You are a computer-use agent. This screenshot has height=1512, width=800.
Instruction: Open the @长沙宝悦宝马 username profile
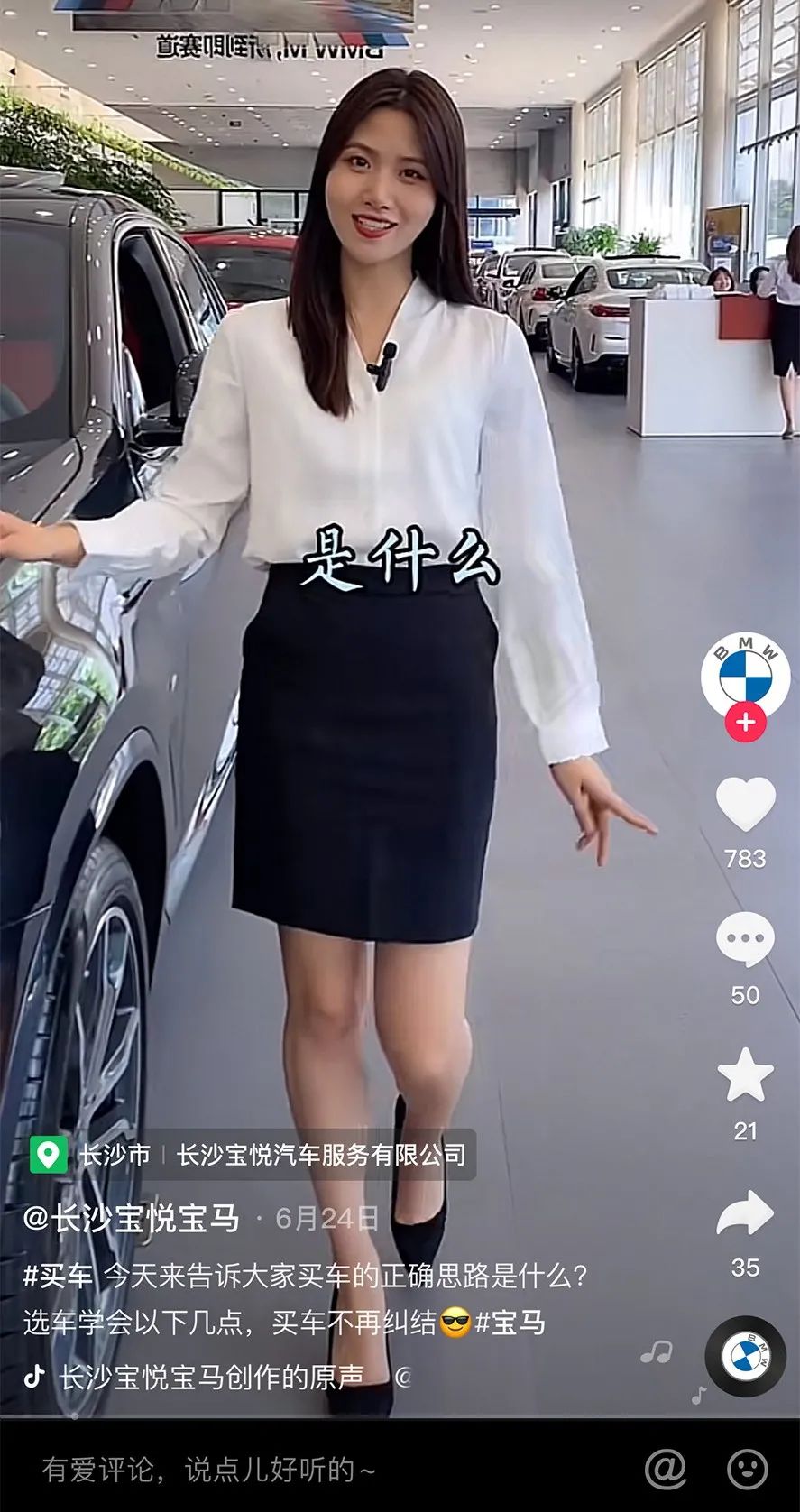pos(132,1219)
